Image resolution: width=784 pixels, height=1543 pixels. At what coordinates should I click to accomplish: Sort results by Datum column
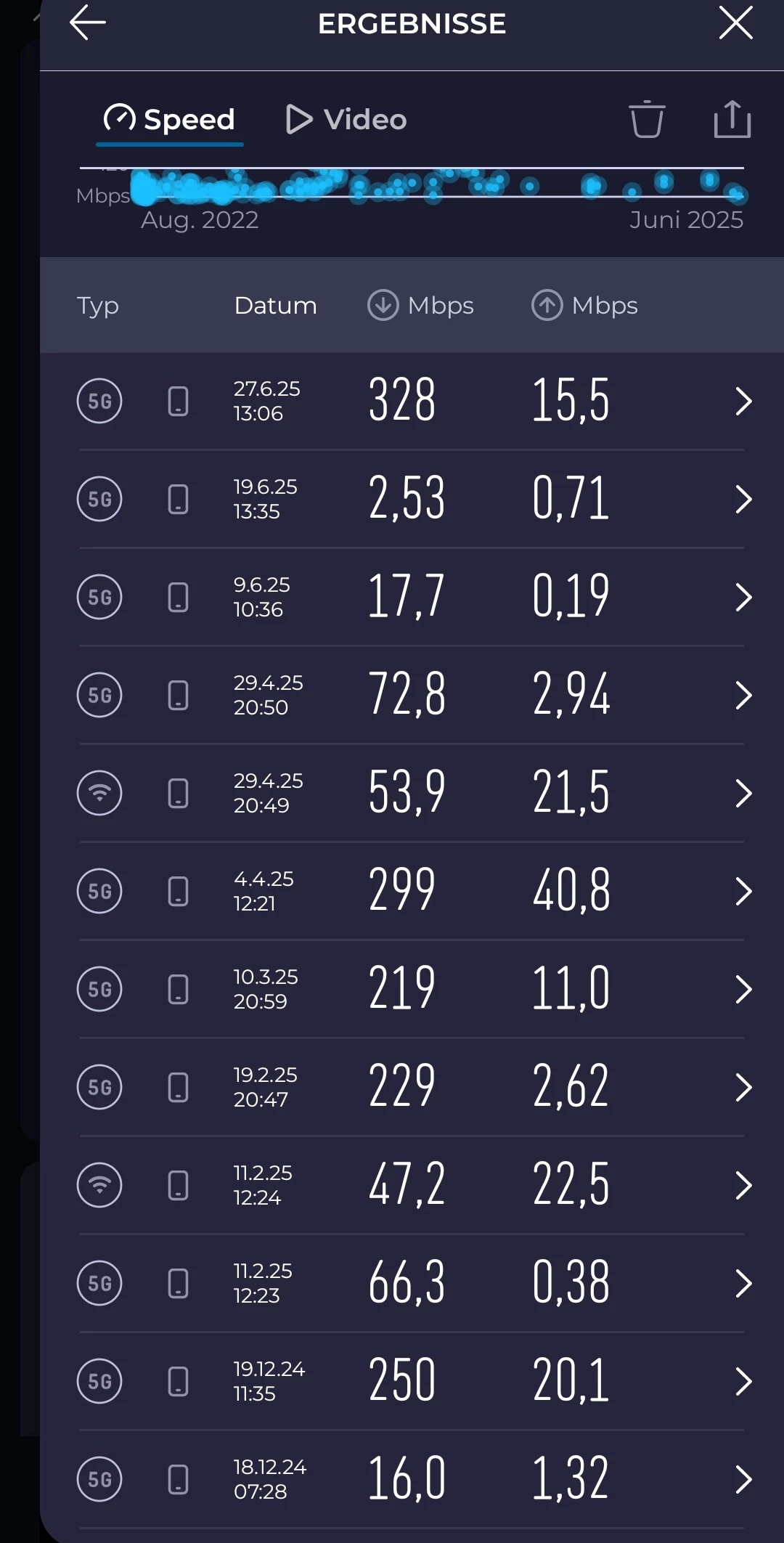pyautogui.click(x=275, y=306)
